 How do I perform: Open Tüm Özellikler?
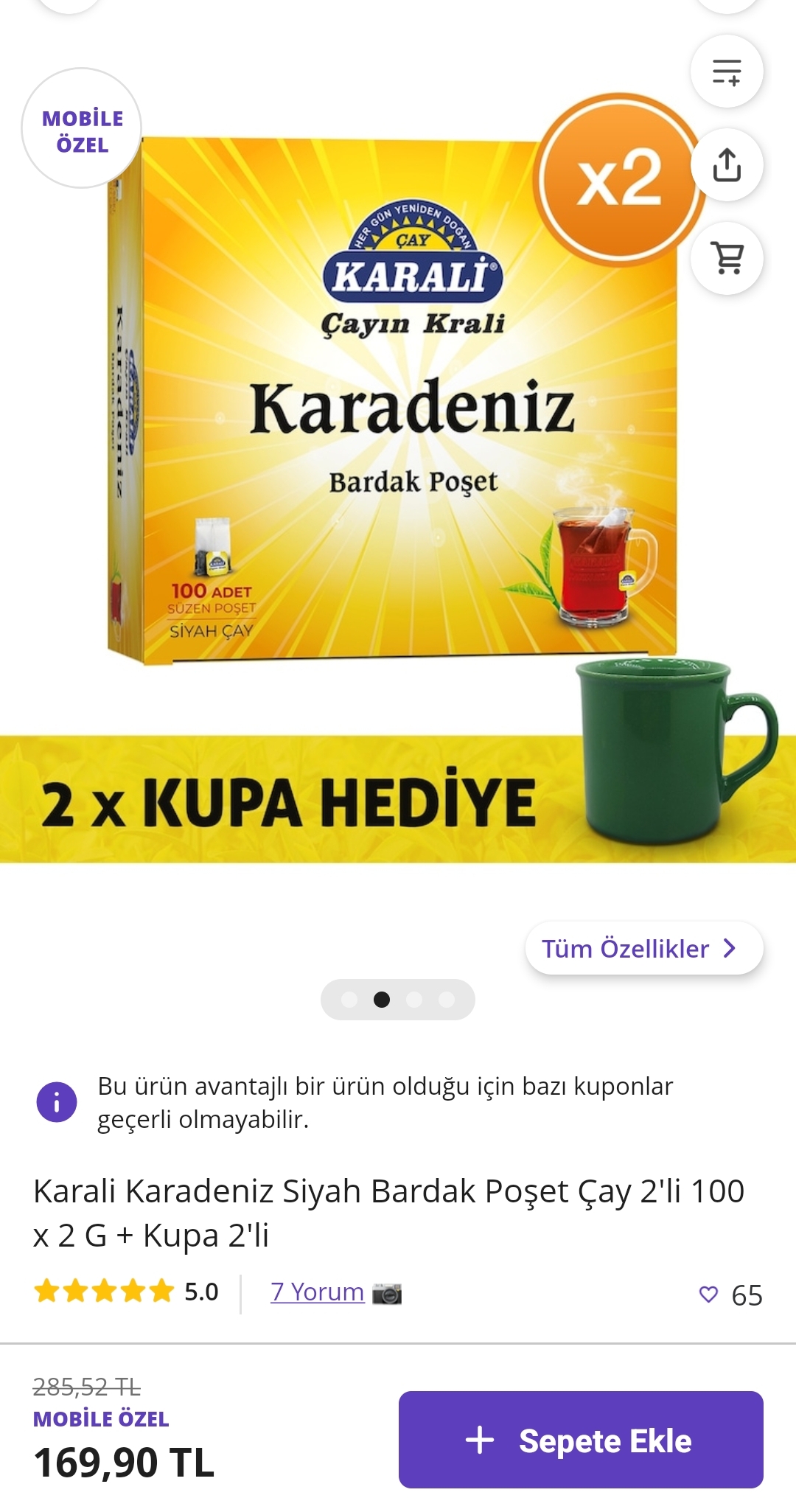pos(643,948)
